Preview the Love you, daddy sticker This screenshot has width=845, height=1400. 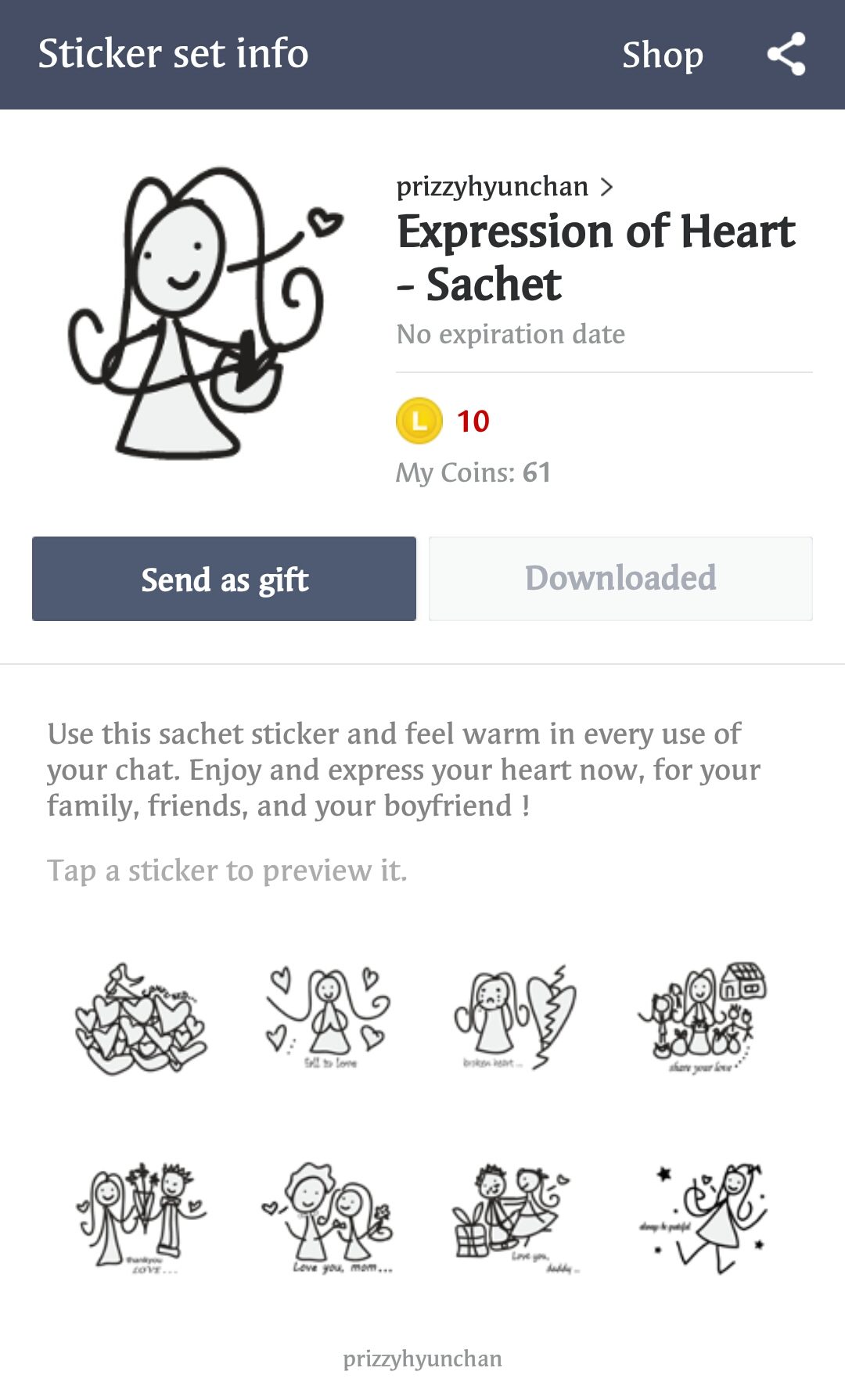(515, 1217)
